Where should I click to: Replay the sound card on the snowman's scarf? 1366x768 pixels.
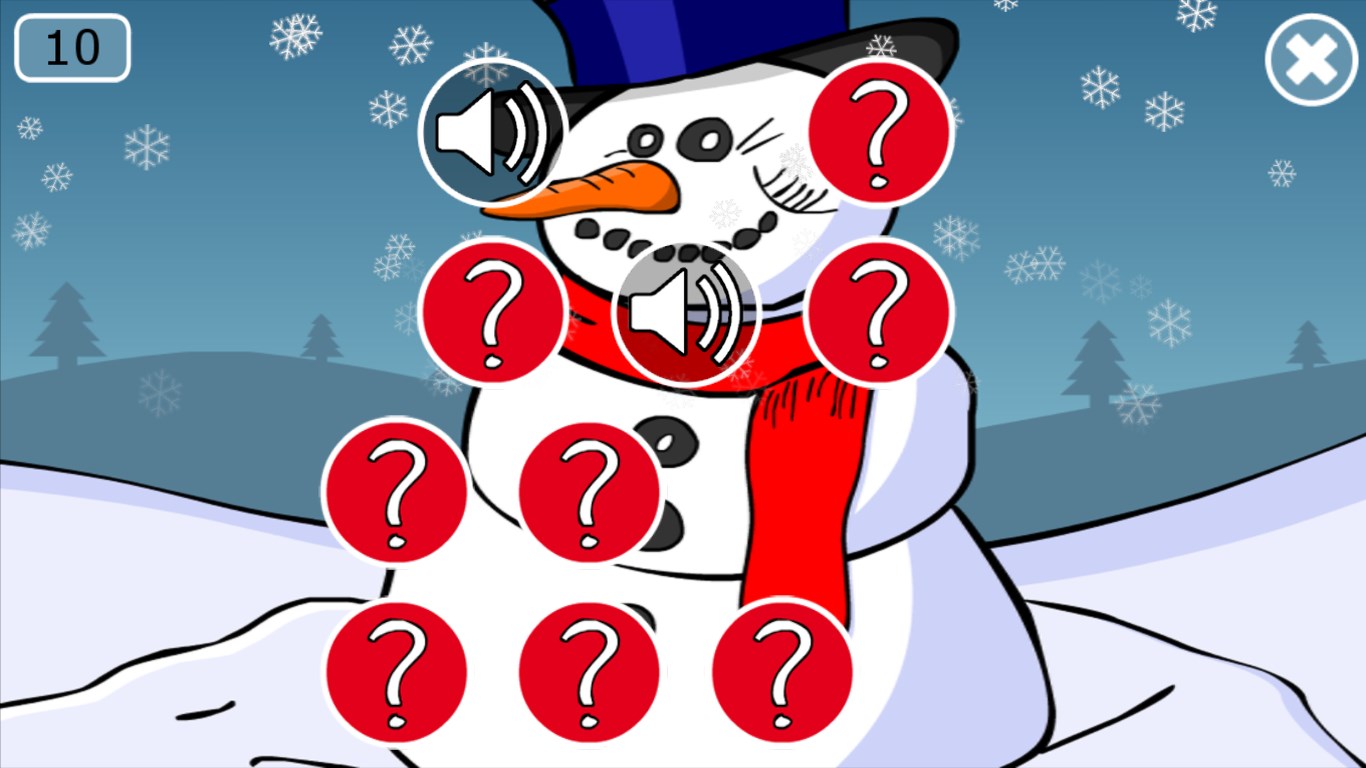click(x=686, y=315)
